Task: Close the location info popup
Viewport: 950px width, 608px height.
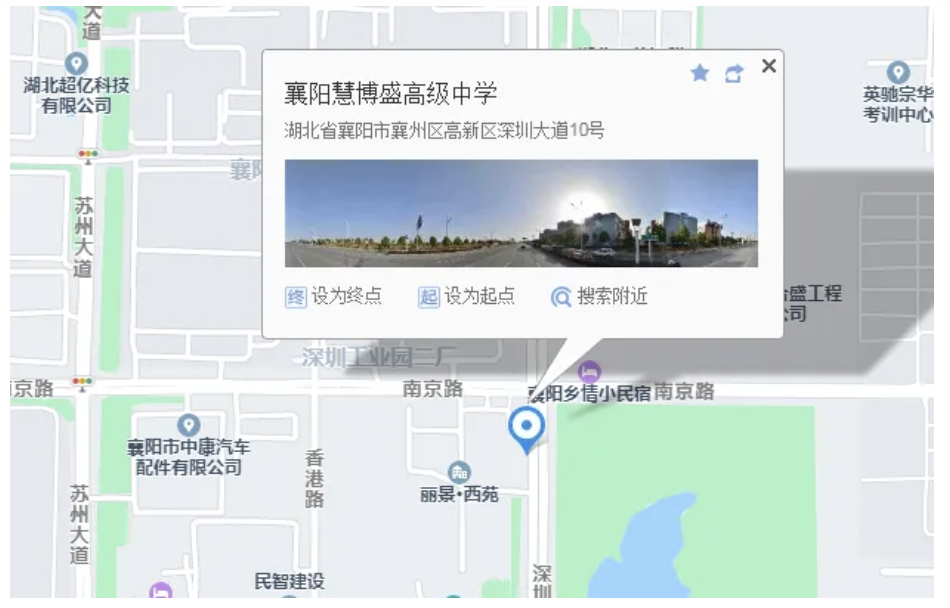Action: (768, 66)
